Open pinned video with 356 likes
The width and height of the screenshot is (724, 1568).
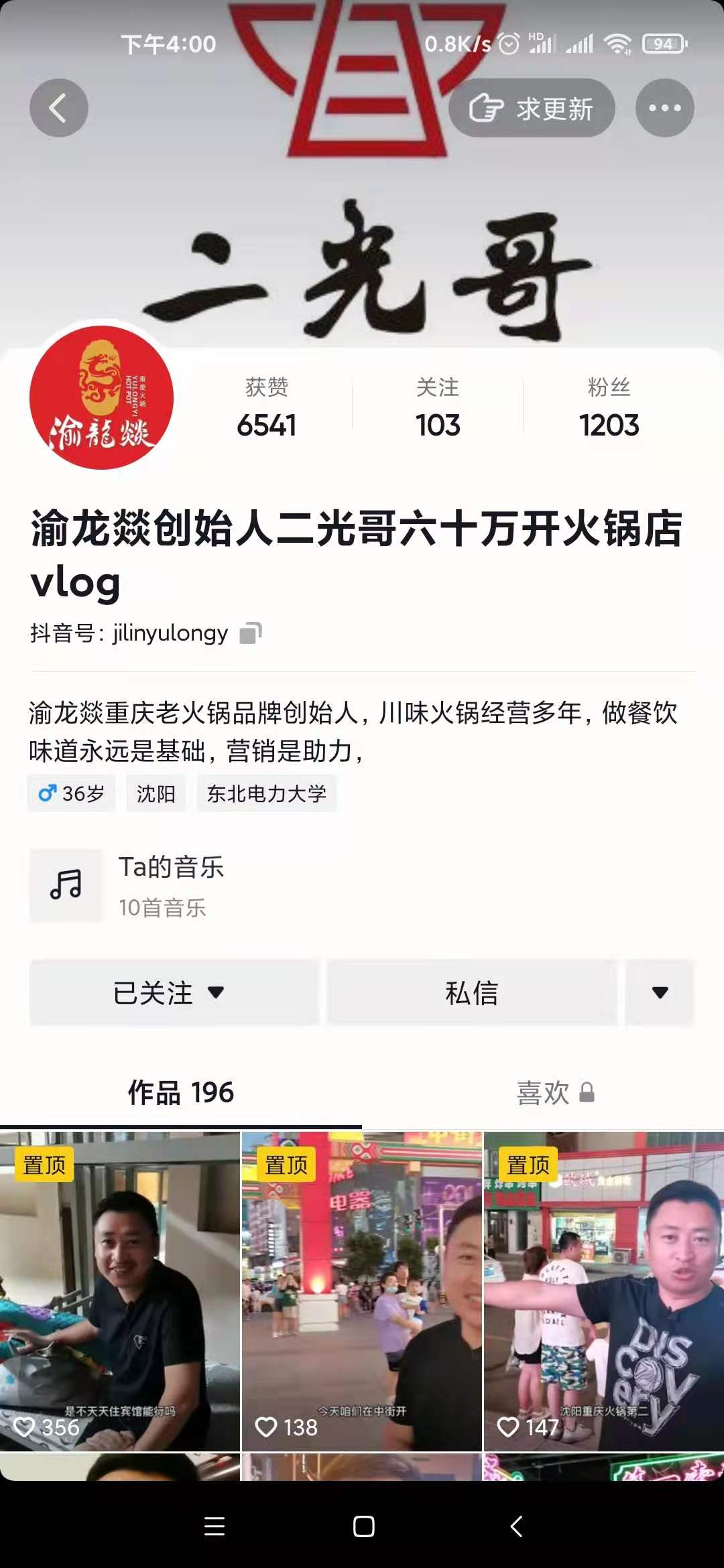pos(120,1291)
